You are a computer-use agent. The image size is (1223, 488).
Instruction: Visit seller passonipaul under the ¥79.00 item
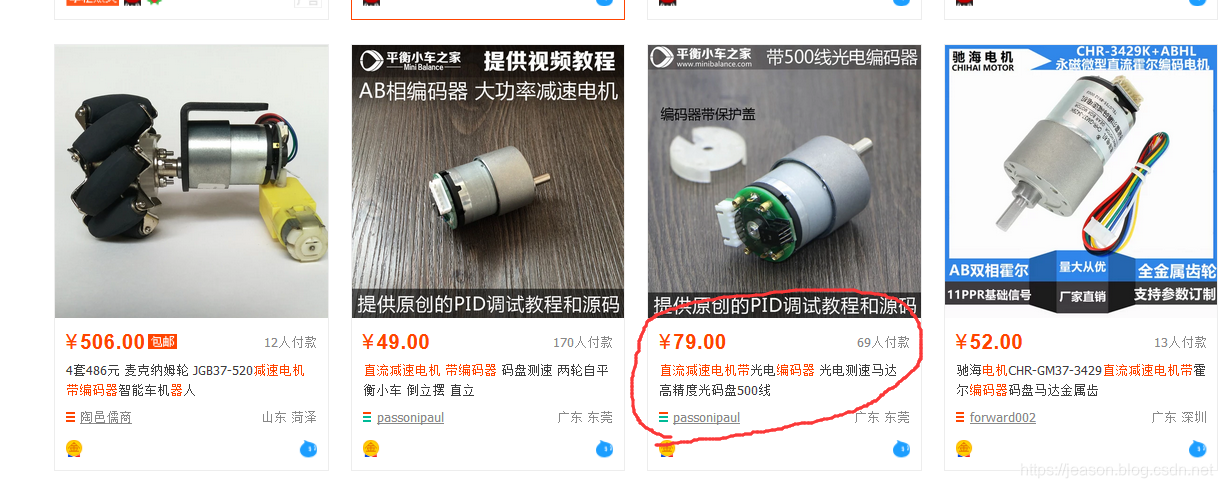pyautogui.click(x=706, y=418)
